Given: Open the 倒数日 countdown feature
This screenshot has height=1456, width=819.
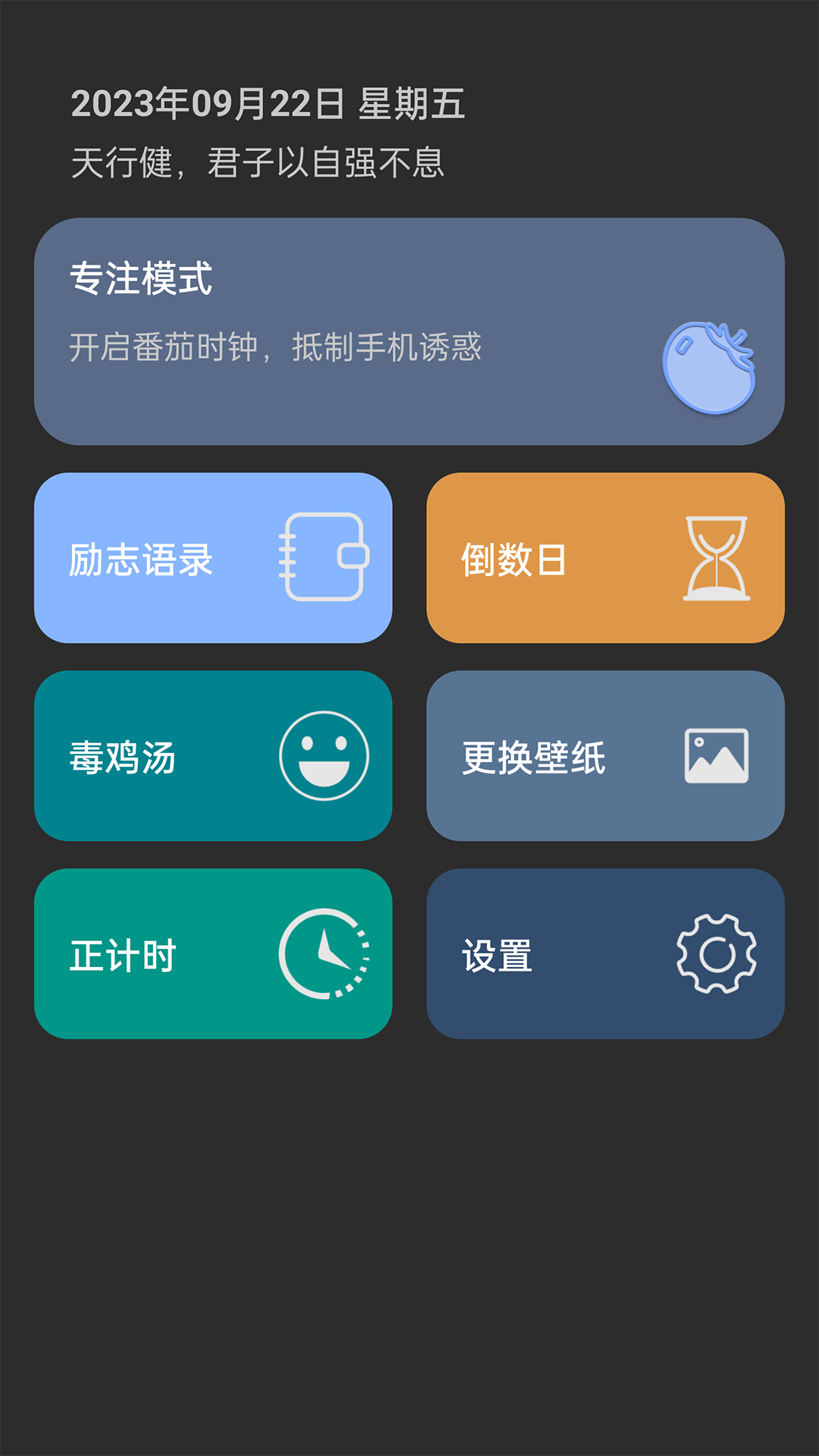Looking at the screenshot, I should coord(604,556).
